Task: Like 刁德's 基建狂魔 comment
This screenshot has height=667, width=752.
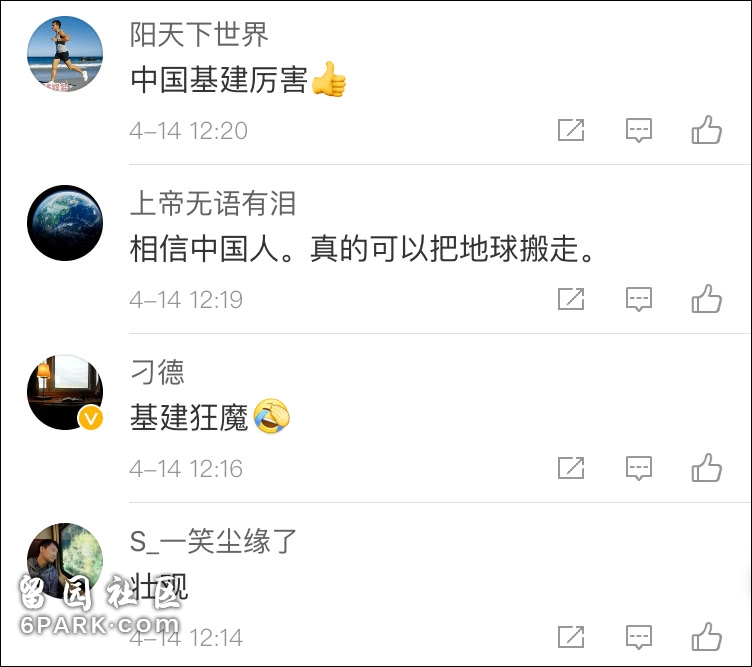Action: pyautogui.click(x=707, y=468)
